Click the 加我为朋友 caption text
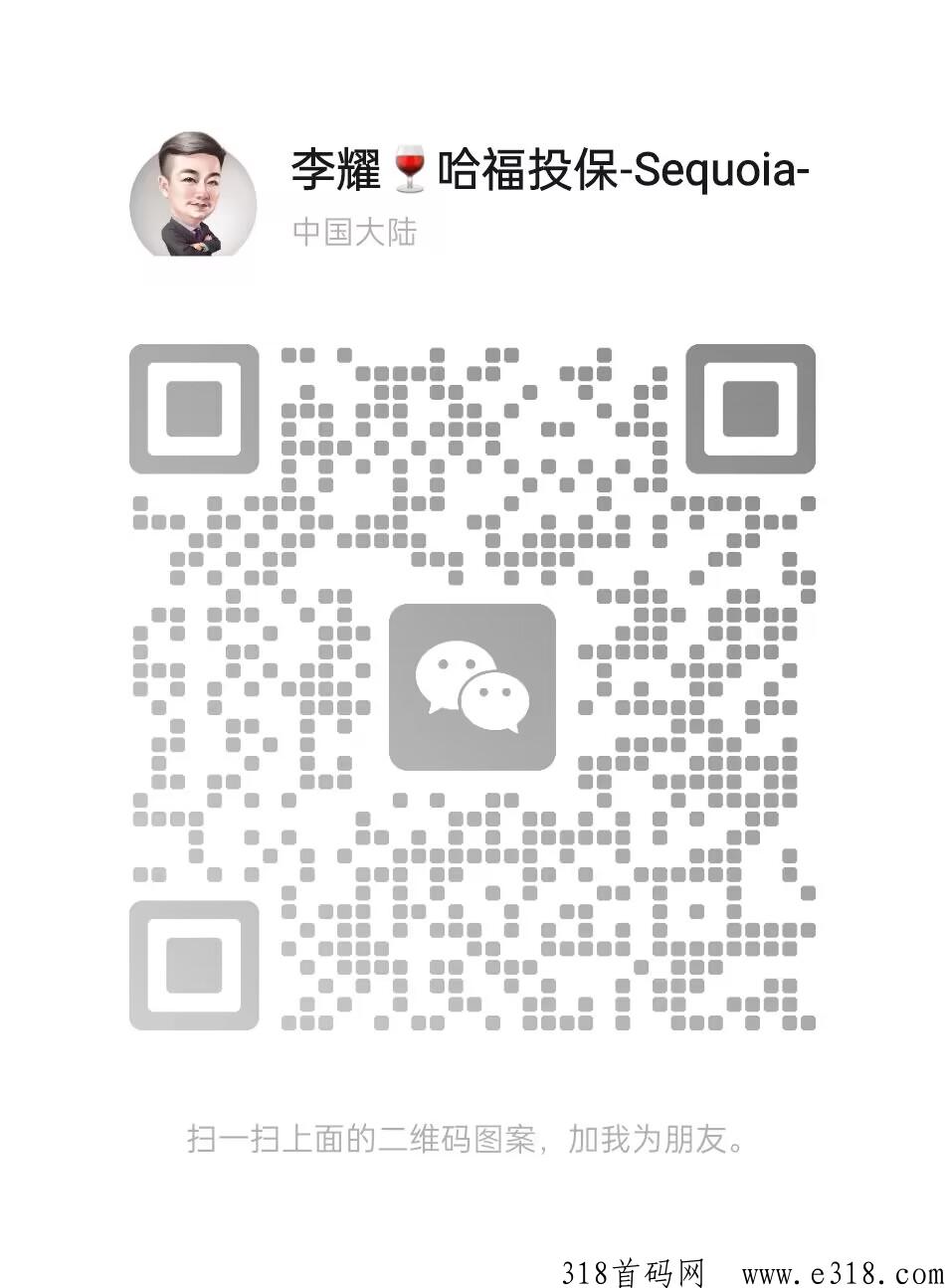The width and height of the screenshot is (945, 1288). point(657,1139)
